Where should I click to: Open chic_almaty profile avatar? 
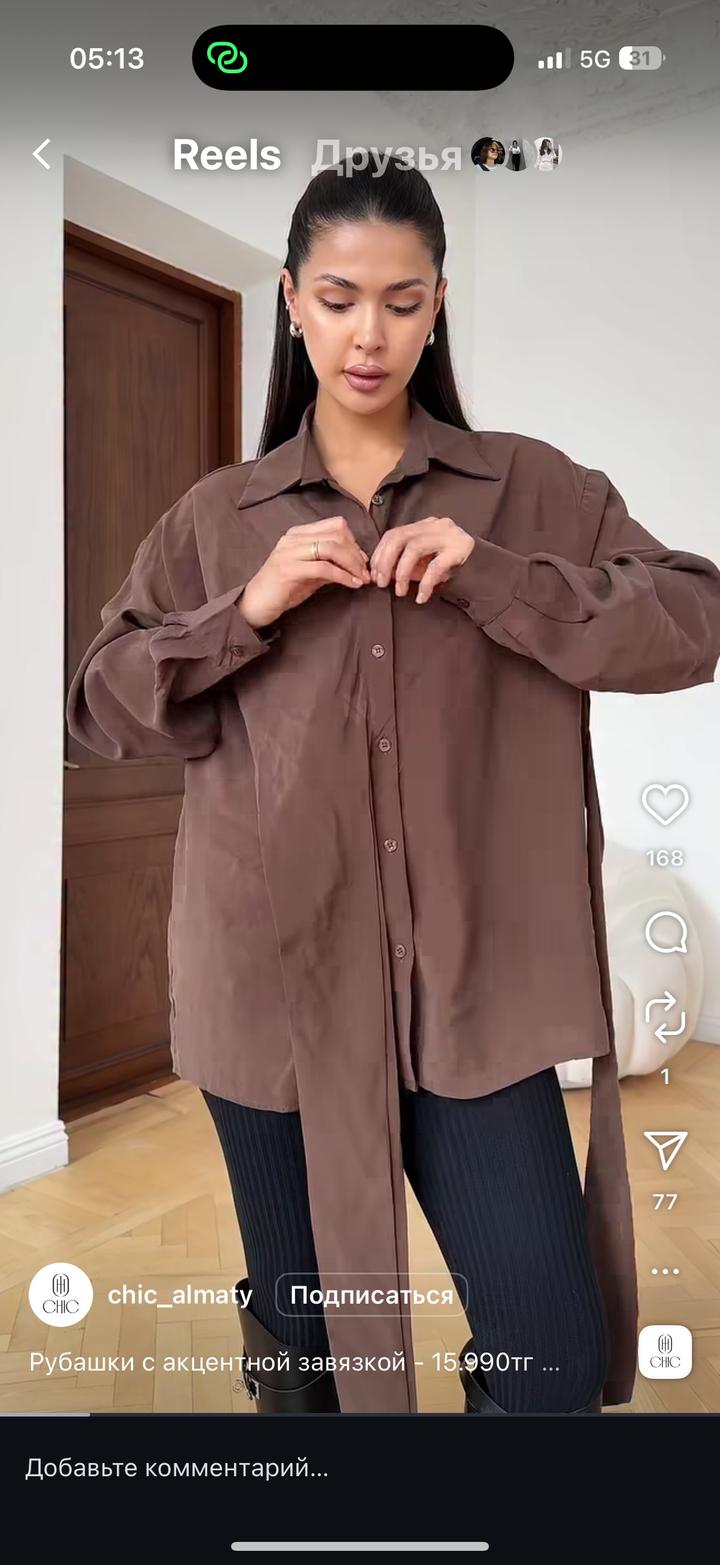click(x=61, y=1295)
